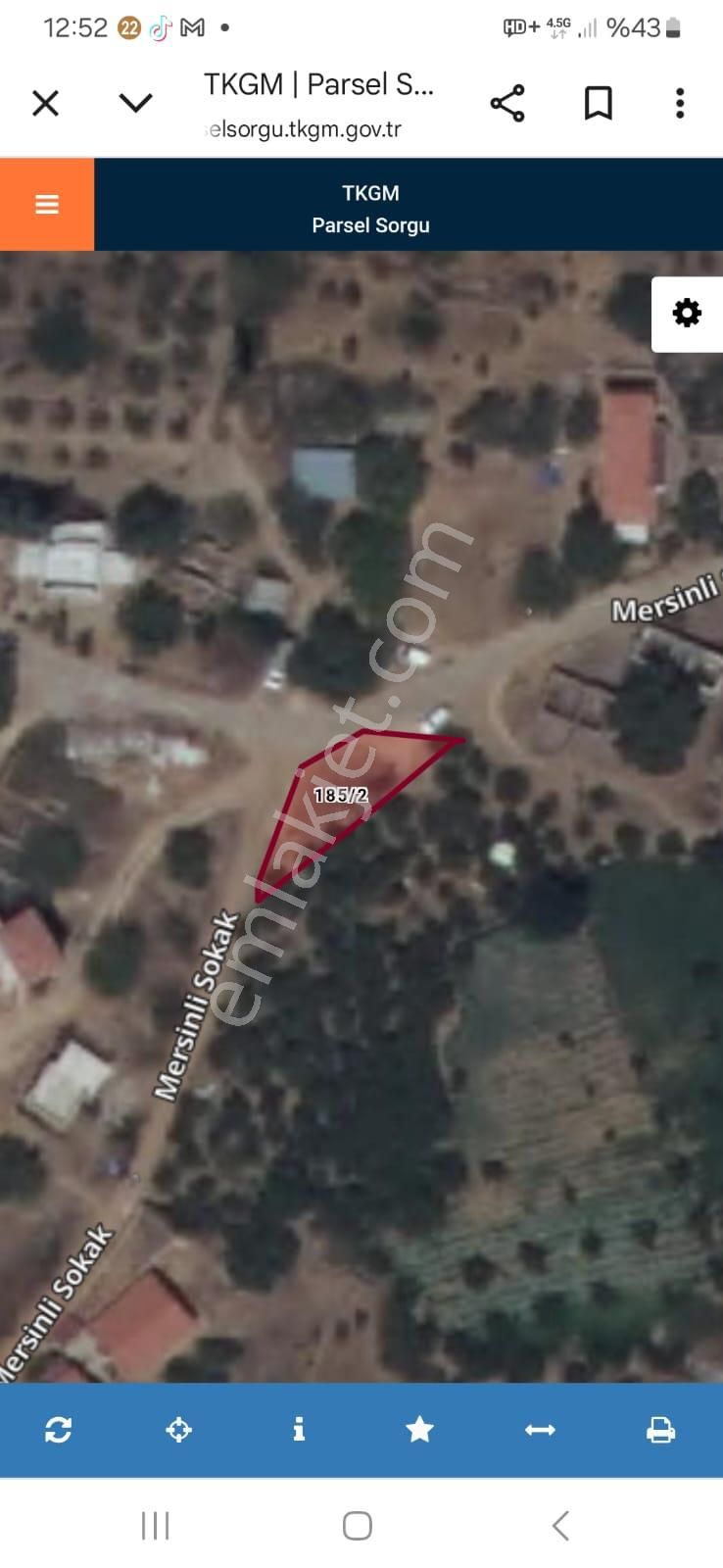Open the browser overflow menu
Image resolution: width=723 pixels, height=1568 pixels.
coord(680,103)
